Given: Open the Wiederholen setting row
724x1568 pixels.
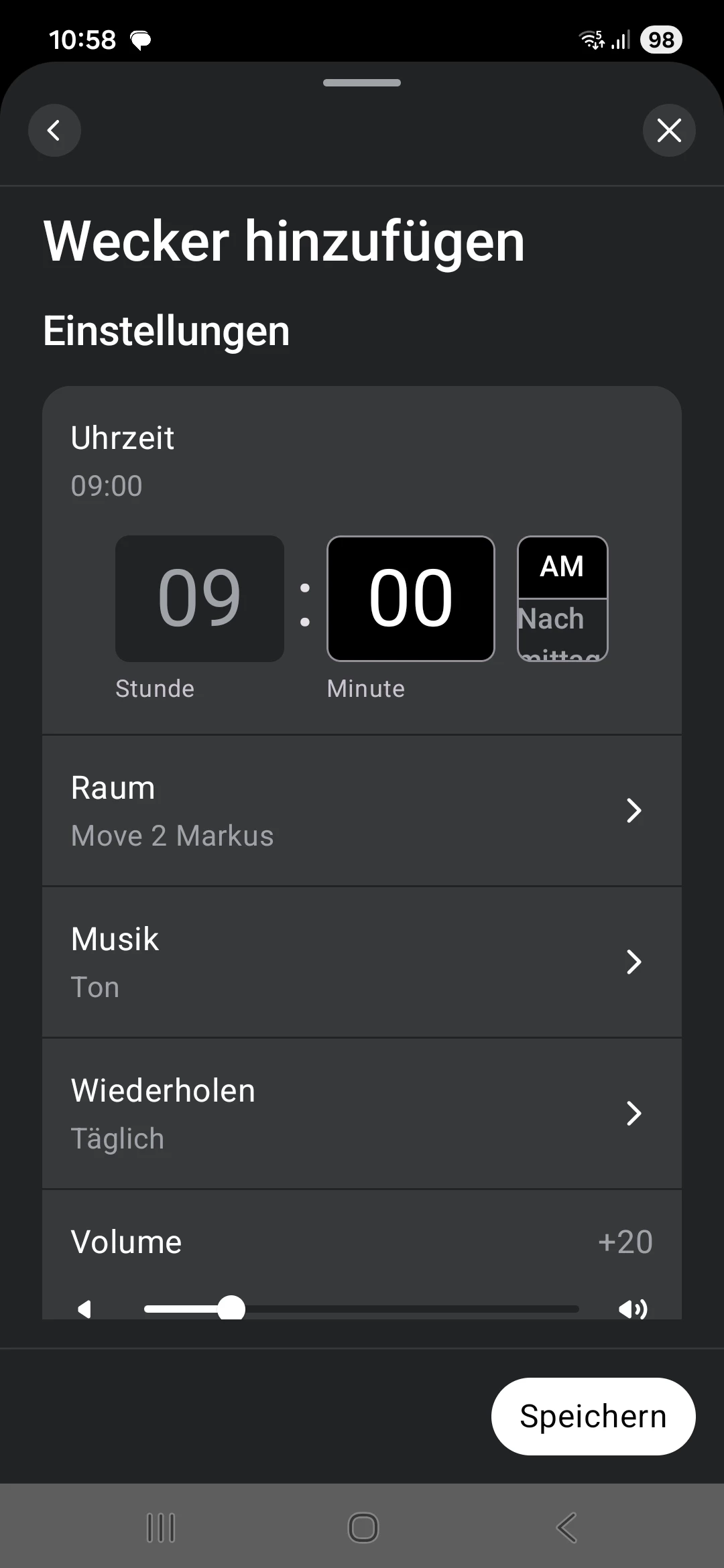Looking at the screenshot, I should (x=362, y=1114).
